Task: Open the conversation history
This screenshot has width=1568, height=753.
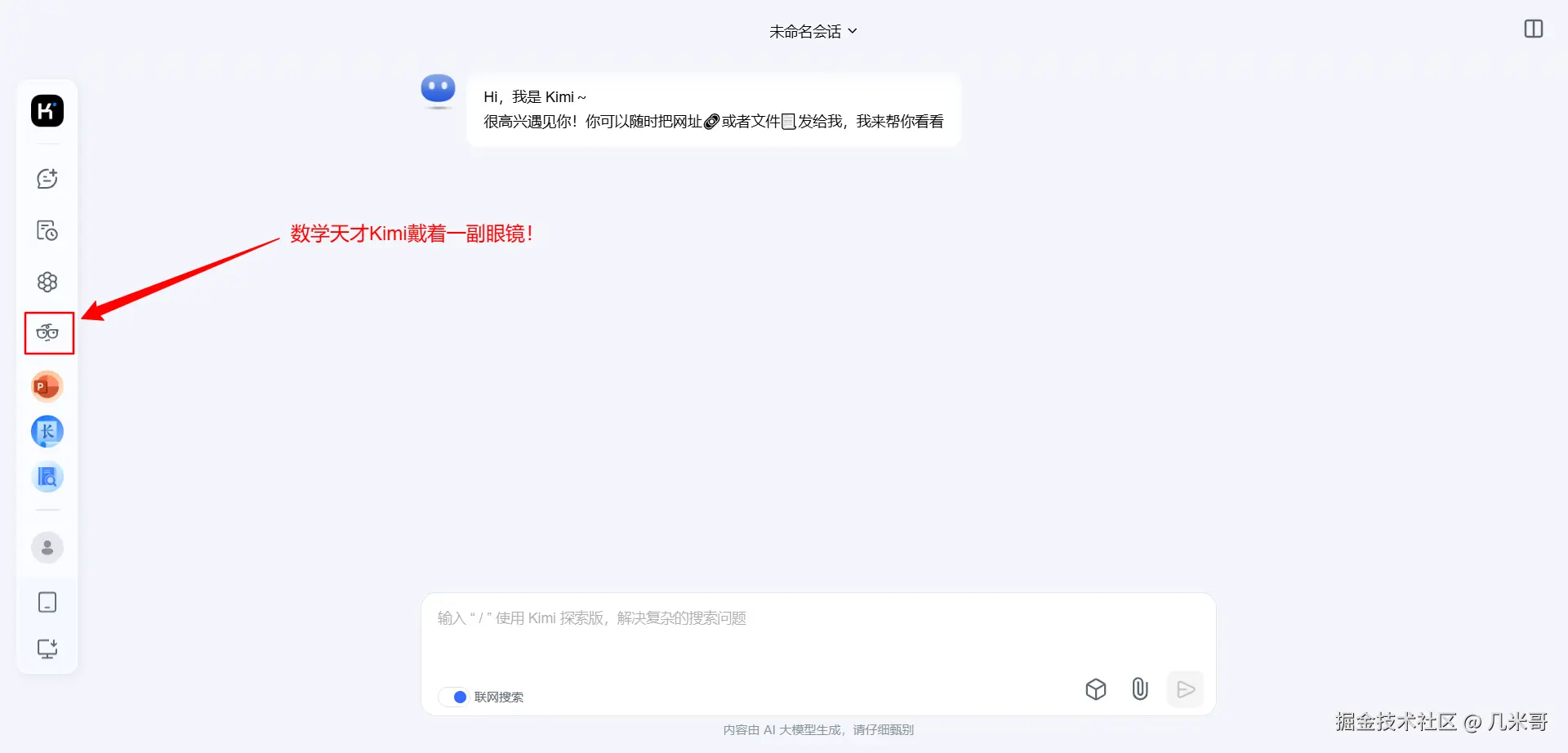Action: tap(47, 231)
